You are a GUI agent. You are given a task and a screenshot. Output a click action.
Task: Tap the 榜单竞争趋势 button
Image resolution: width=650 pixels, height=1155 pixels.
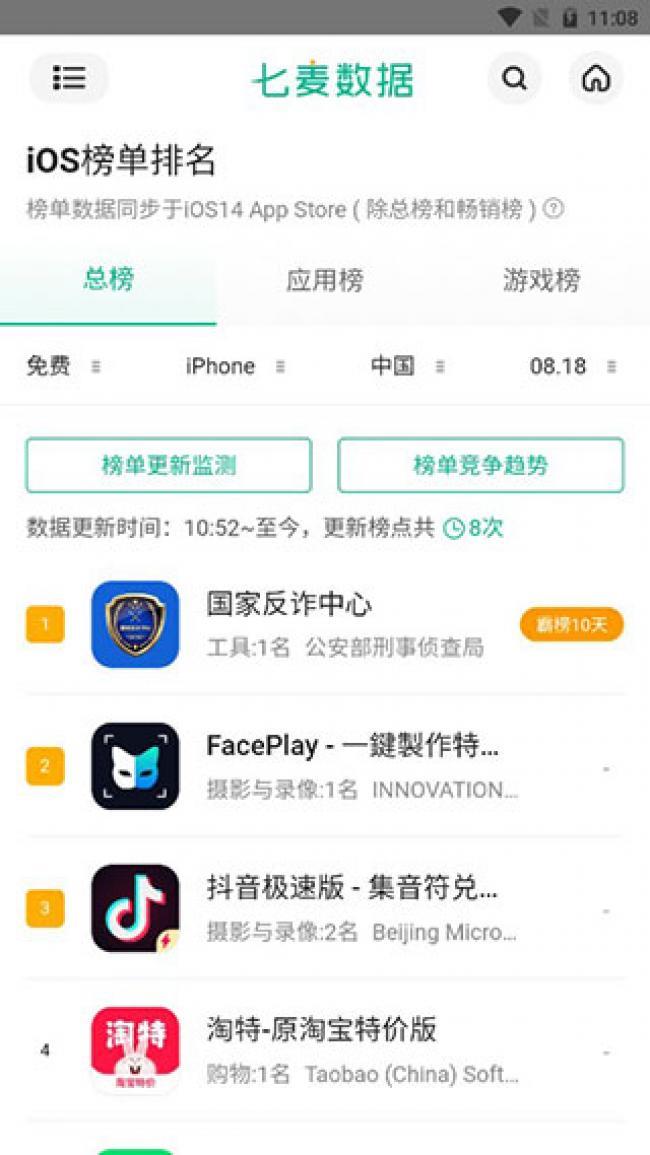point(480,465)
